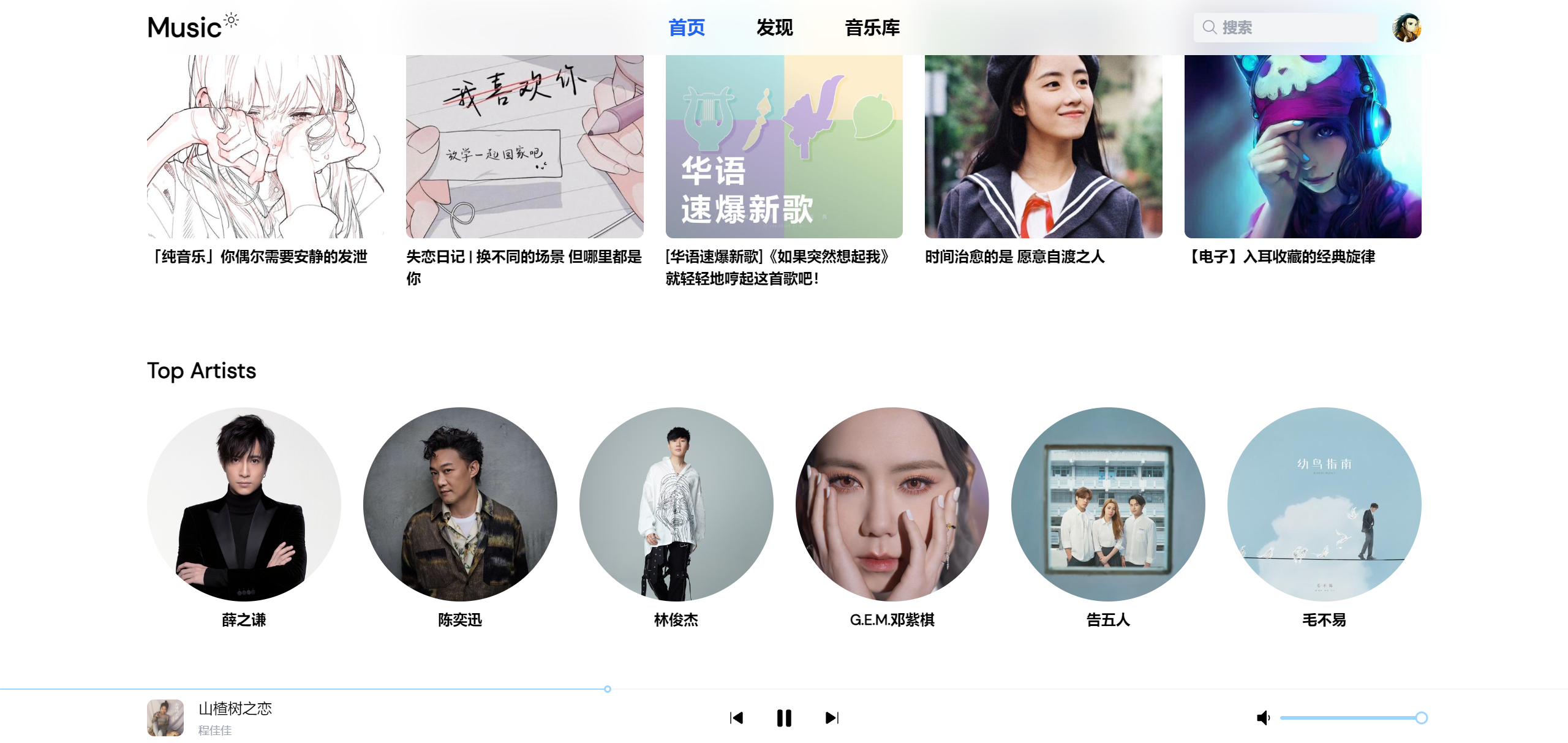
Task: View artist 毛不易
Action: pyautogui.click(x=1324, y=504)
